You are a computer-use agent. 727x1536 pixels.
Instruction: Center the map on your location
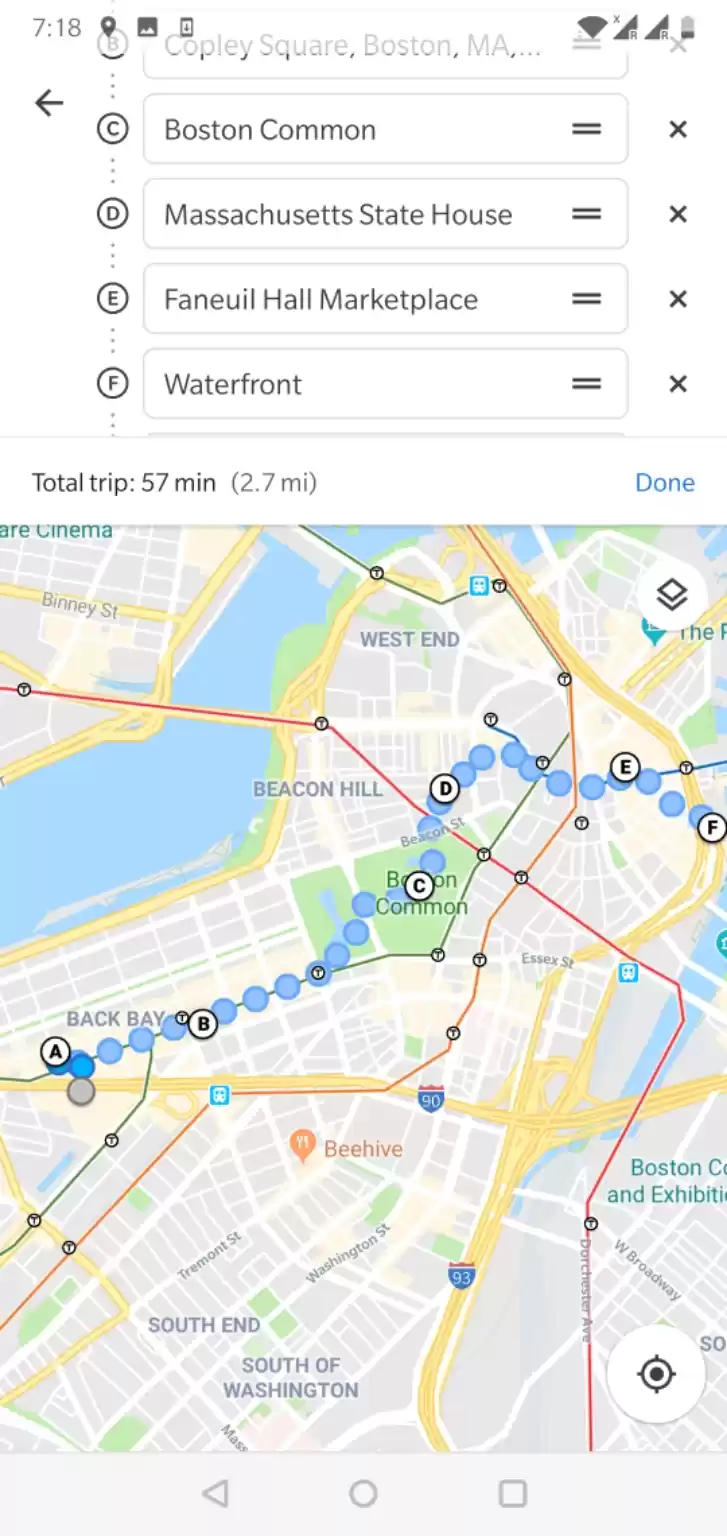(x=655, y=1374)
